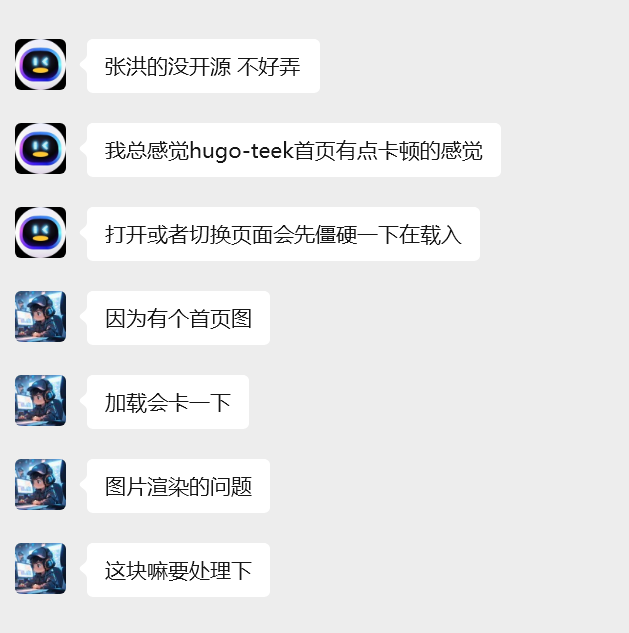The image size is (629, 633).
Task: Tap sender avatar next to 'hugo-teek首页有点卡顿' message
Action: click(x=40, y=149)
